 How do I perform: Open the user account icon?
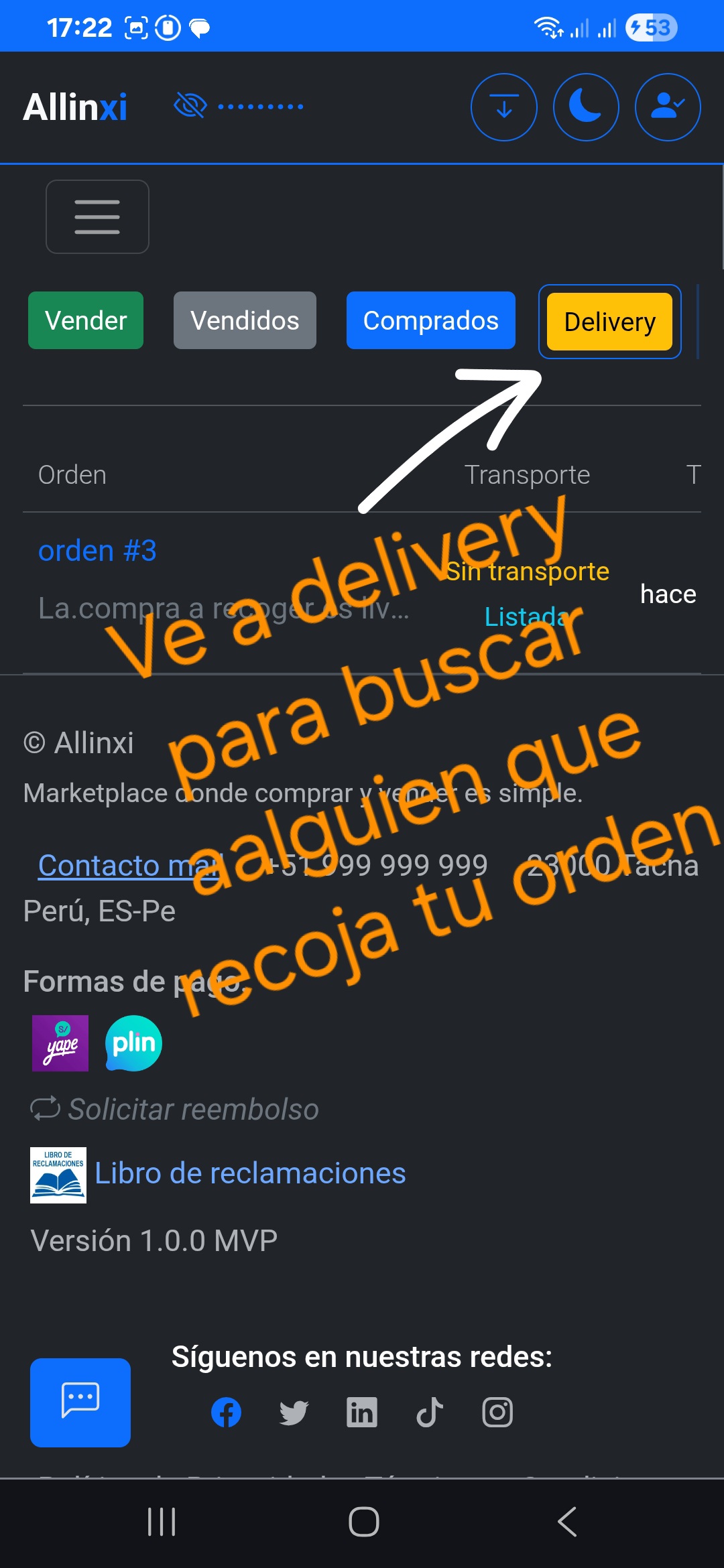point(668,107)
